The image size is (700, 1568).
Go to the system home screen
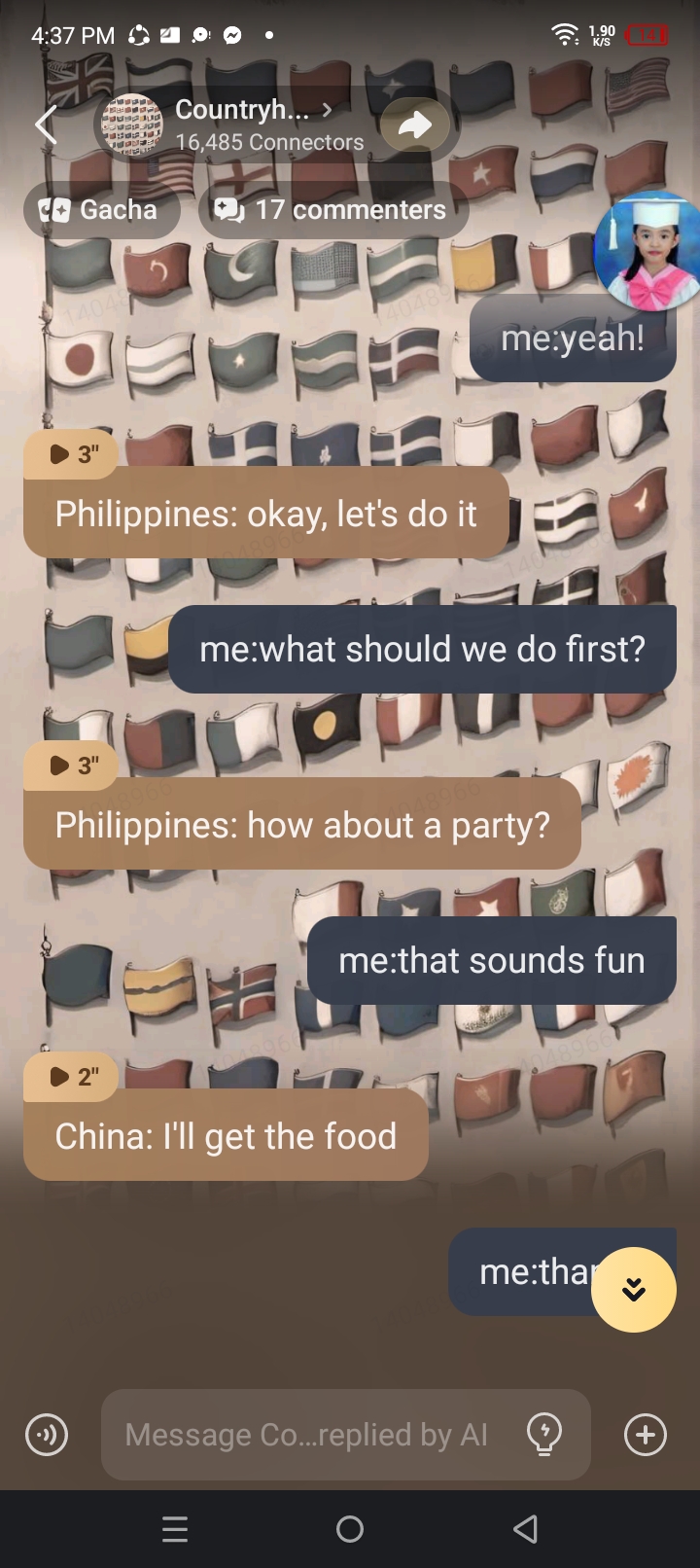350,1529
